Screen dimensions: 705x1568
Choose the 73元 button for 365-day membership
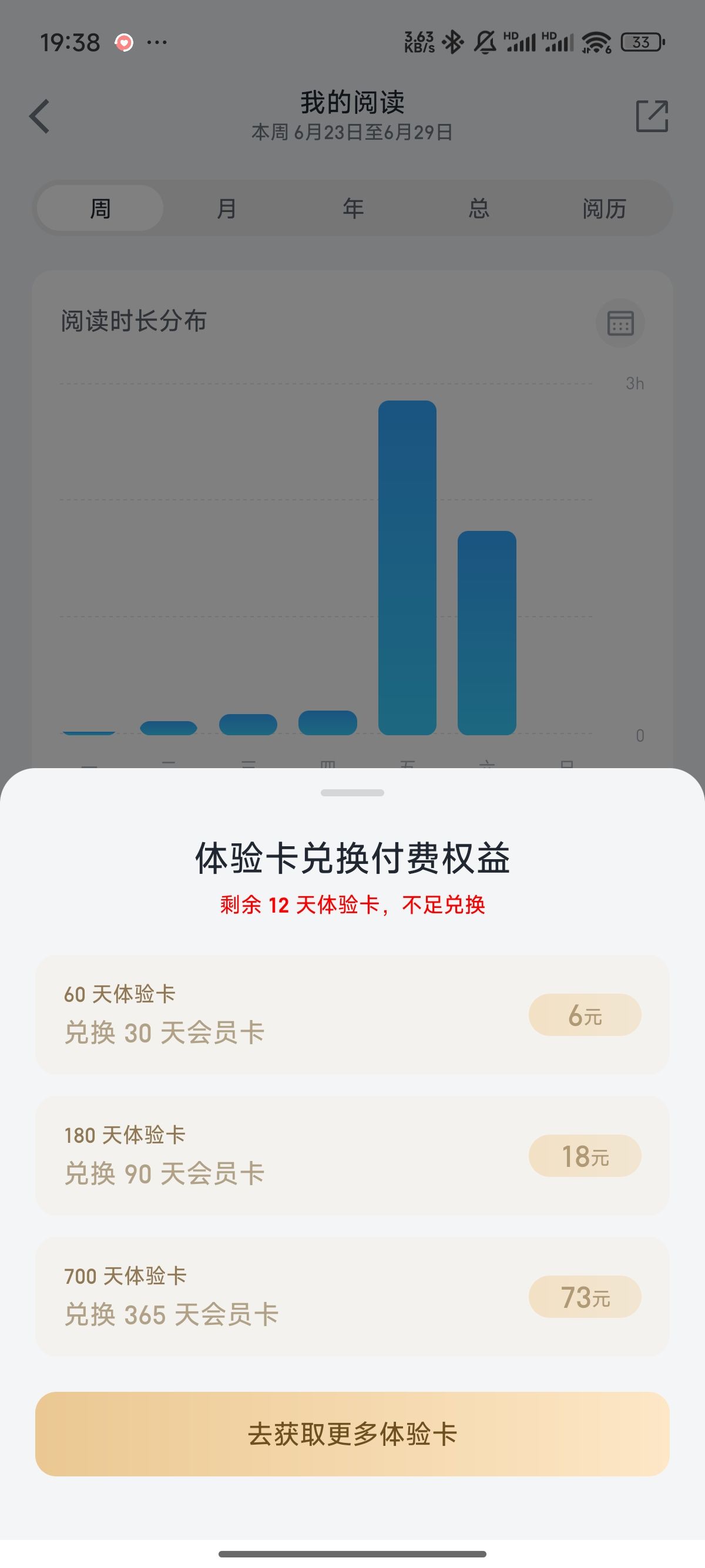click(x=585, y=1297)
